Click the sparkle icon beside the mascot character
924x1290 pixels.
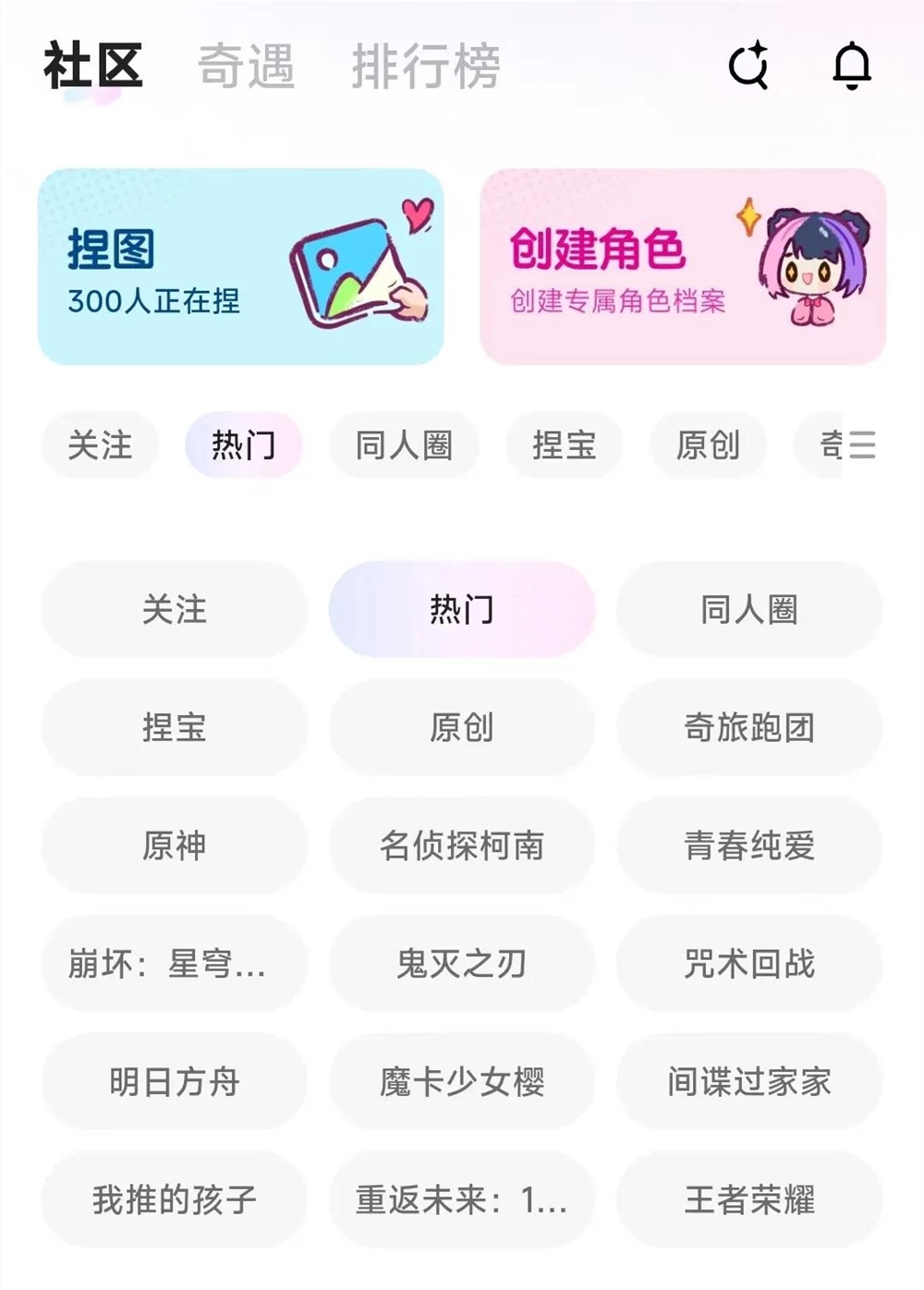click(x=750, y=215)
